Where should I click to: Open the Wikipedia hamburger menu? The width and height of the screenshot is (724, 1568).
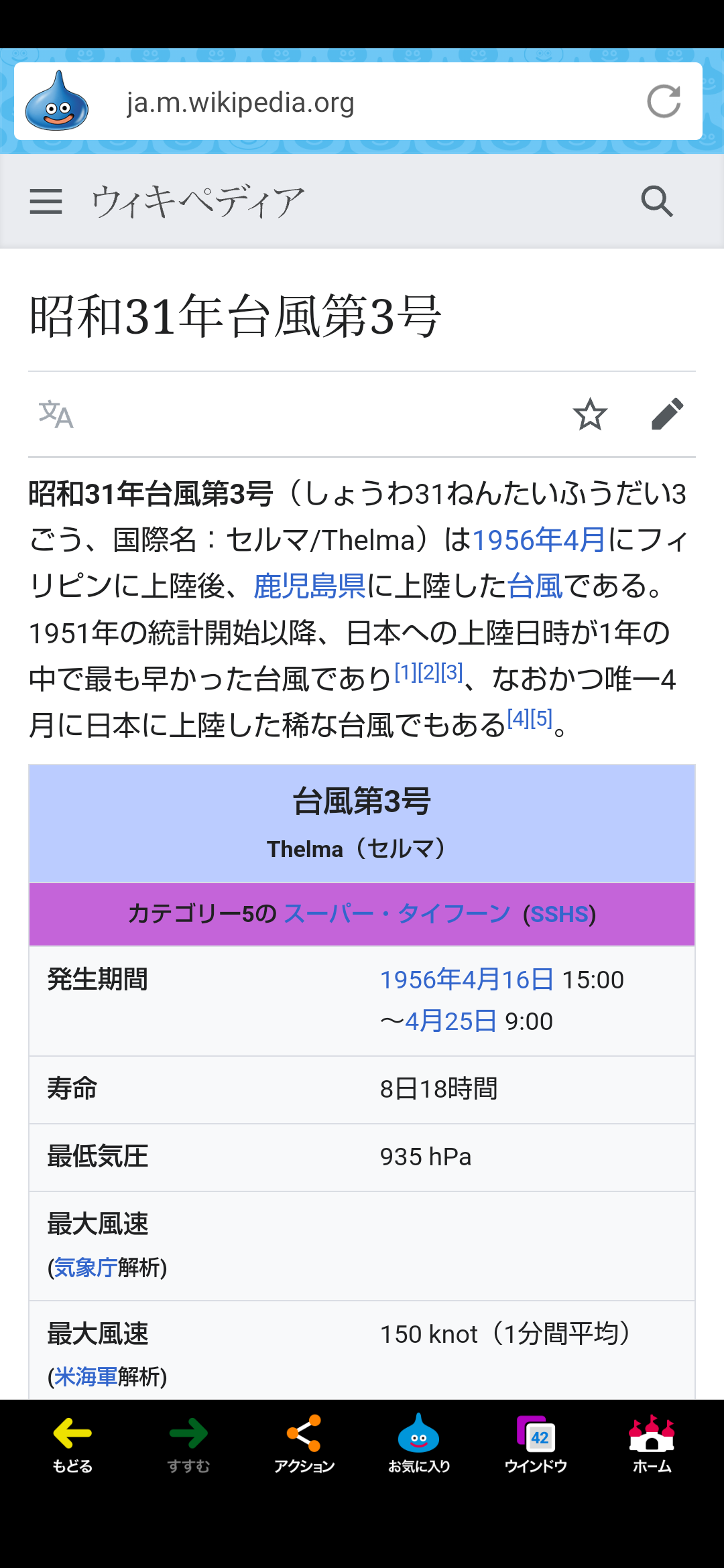tap(46, 201)
